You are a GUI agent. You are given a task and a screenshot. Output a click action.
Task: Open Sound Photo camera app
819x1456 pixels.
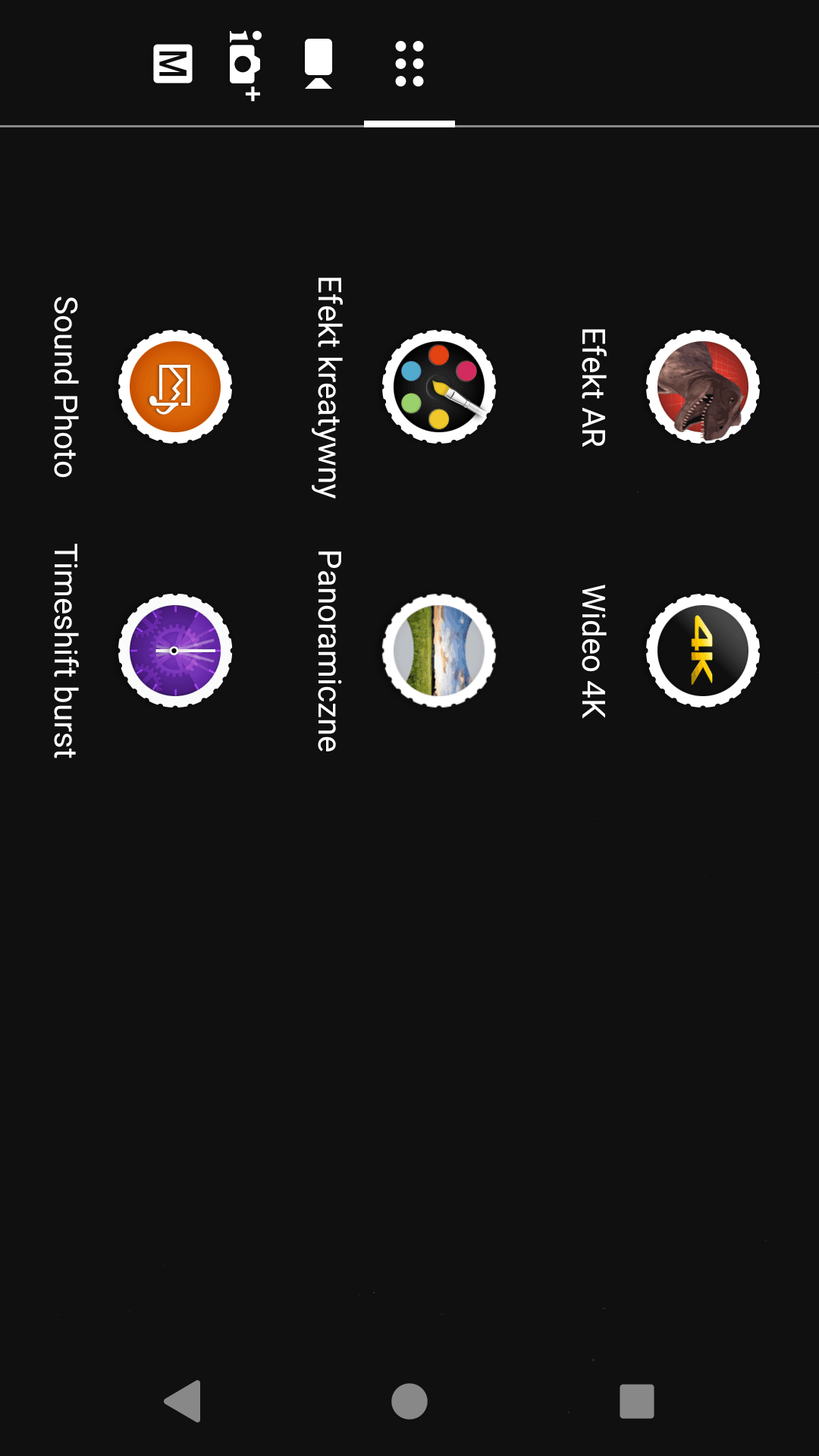[x=175, y=387]
